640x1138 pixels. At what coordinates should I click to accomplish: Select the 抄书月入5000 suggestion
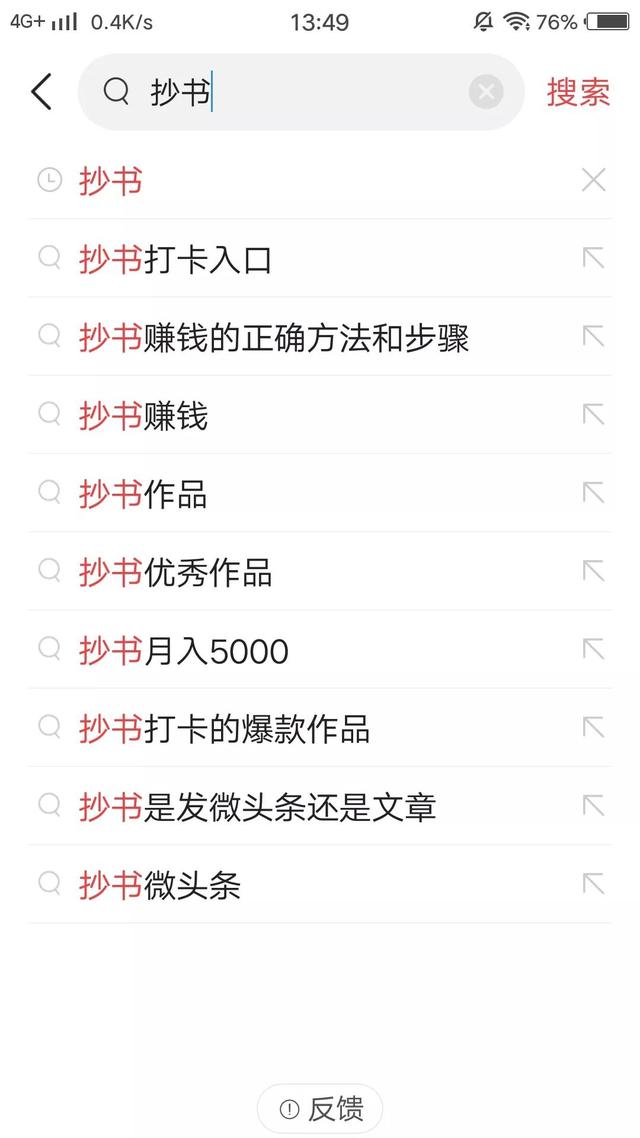pyautogui.click(x=184, y=651)
